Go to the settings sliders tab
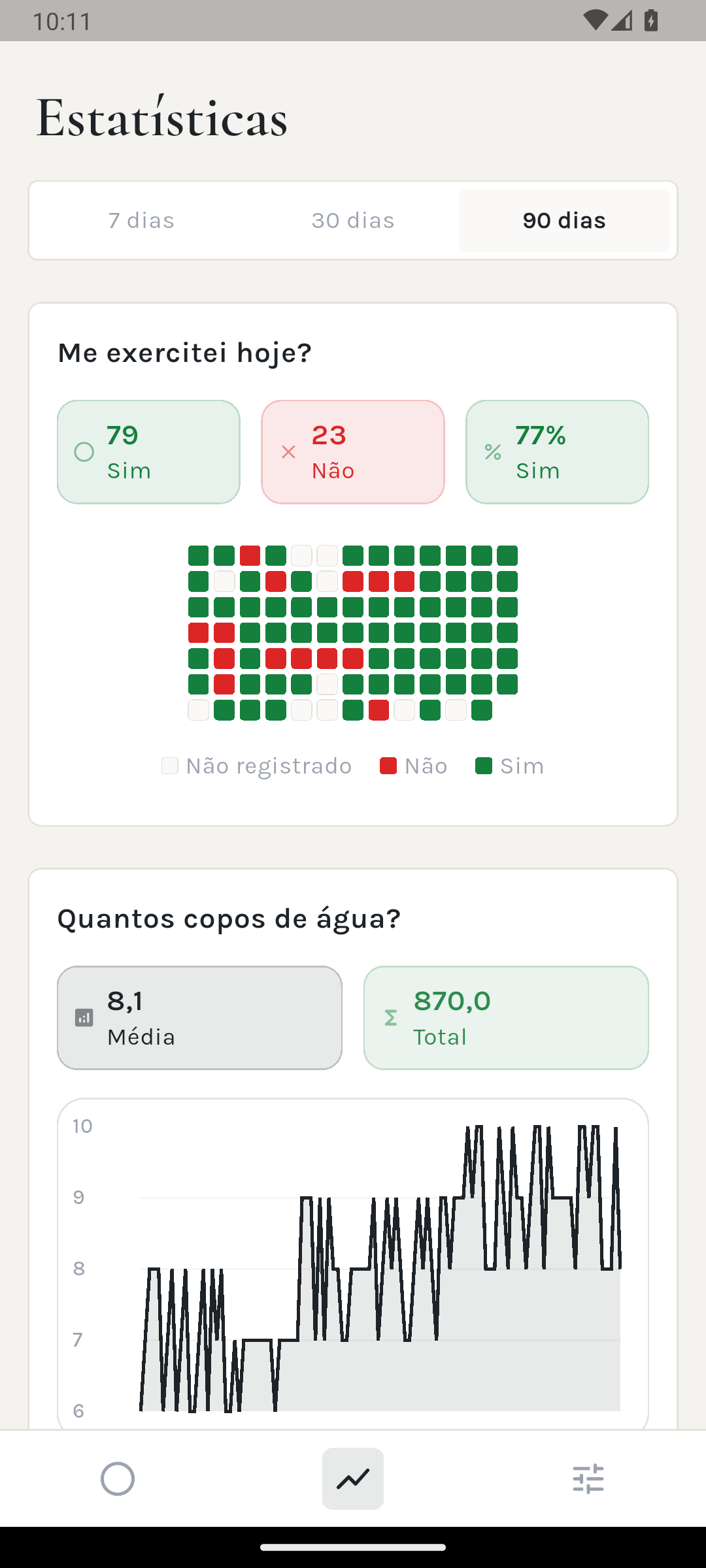The width and height of the screenshot is (706, 1568). tap(588, 1478)
